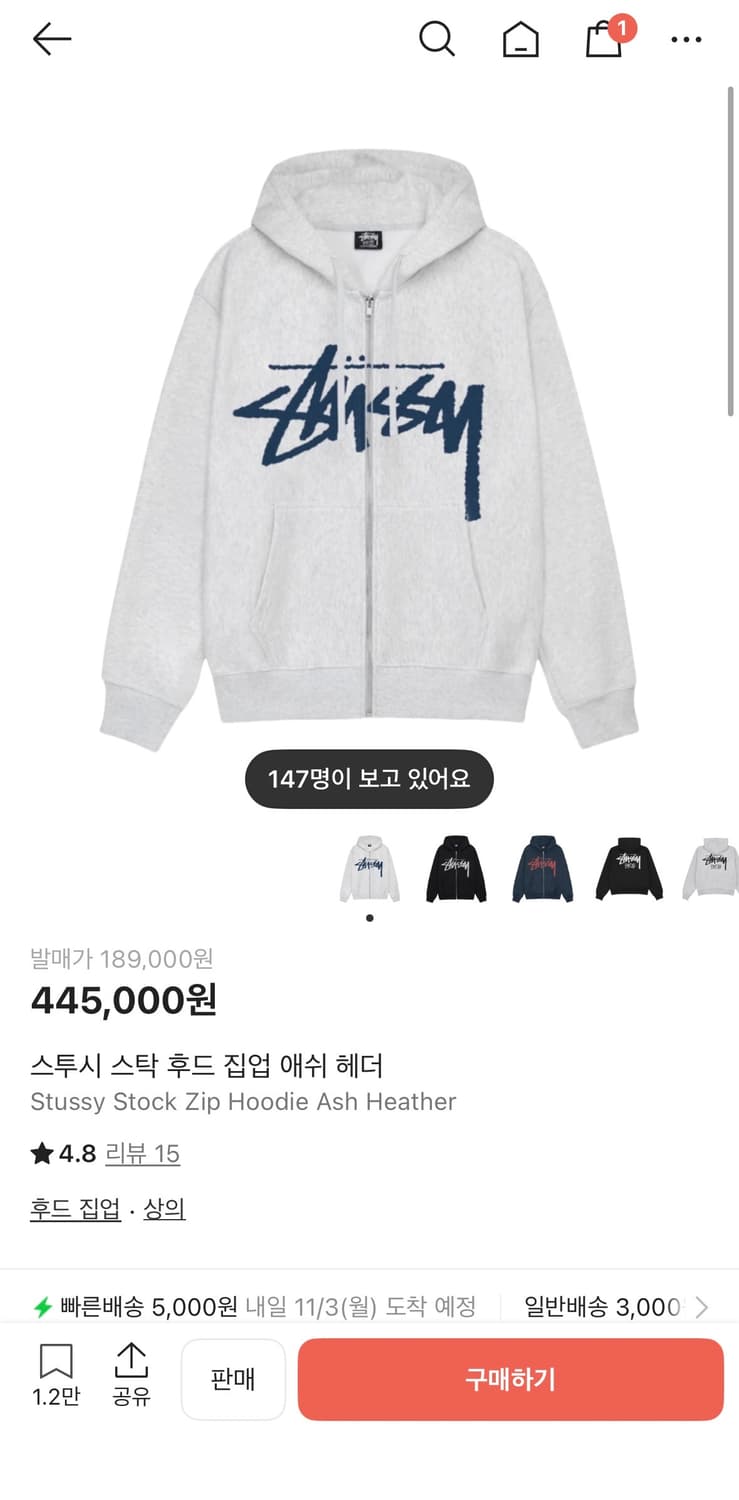
Task: Open the shopping bag with 1 item
Action: pyautogui.click(x=604, y=42)
